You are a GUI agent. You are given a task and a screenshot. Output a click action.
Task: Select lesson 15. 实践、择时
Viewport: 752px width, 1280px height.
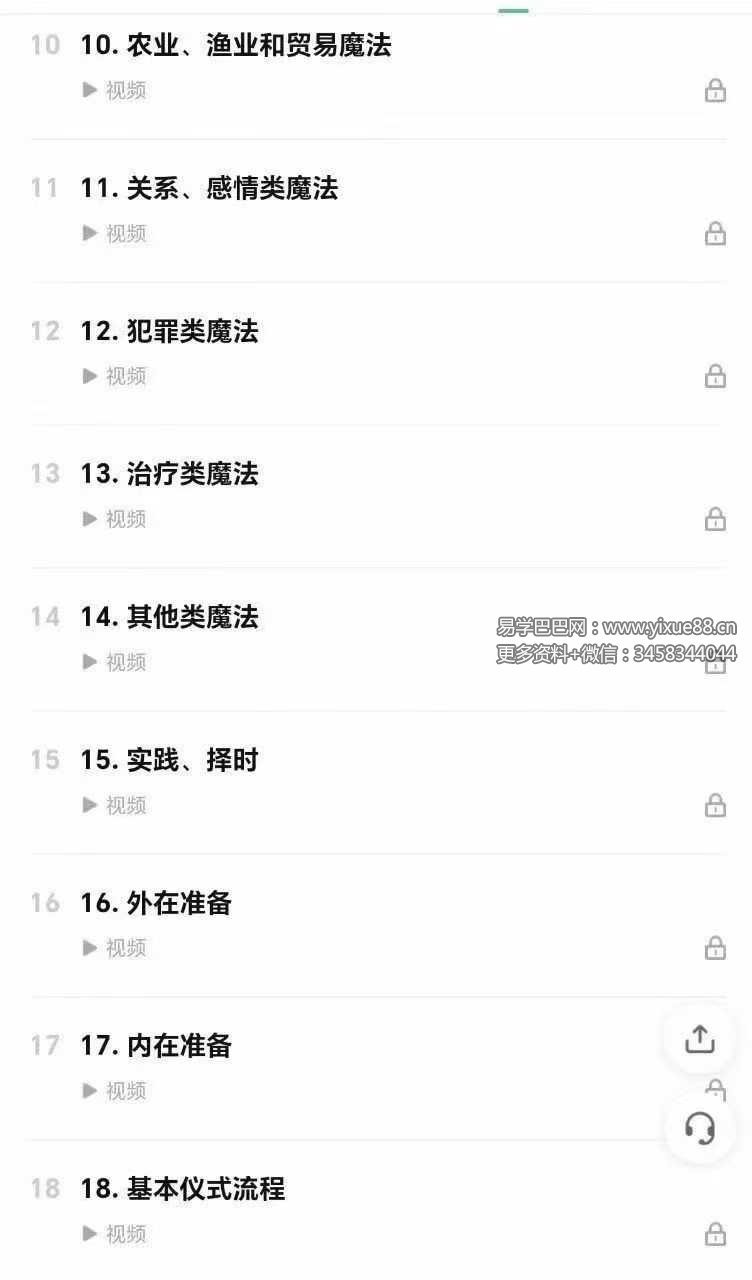pyautogui.click(x=169, y=761)
